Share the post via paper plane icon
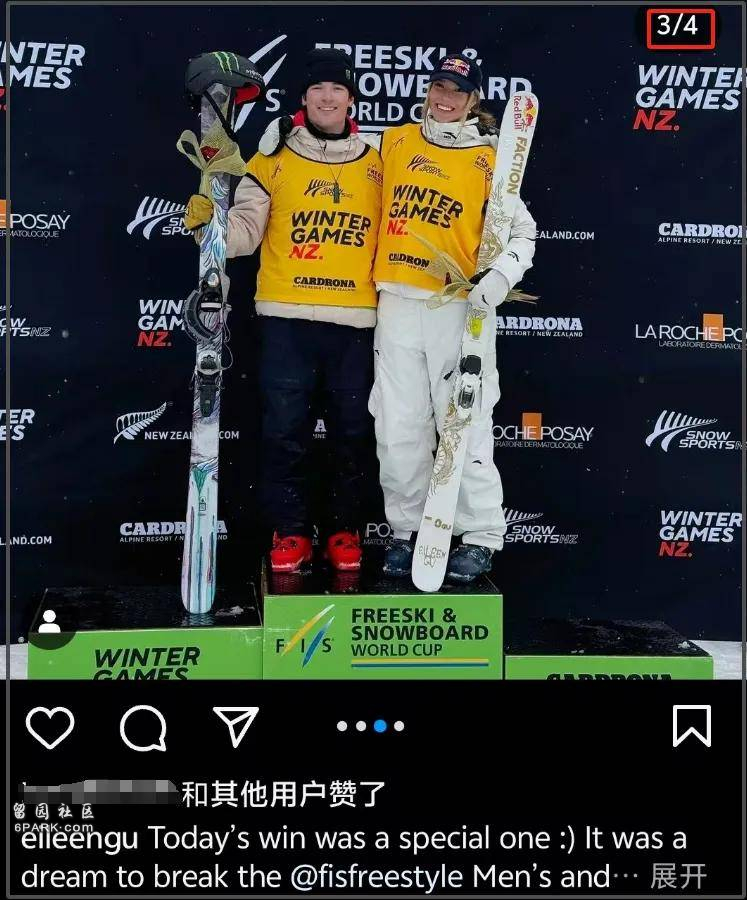747x900 pixels. [236, 726]
